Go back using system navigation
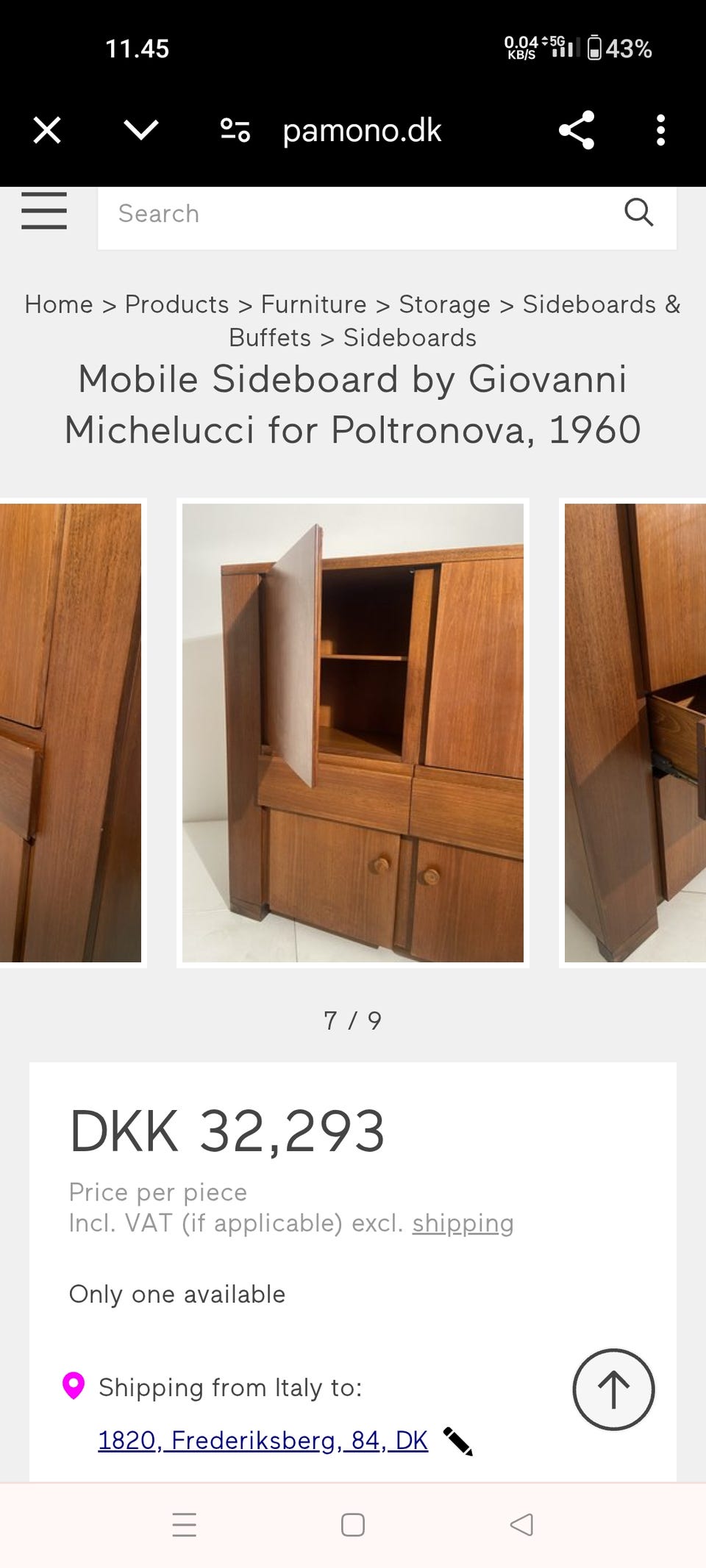 click(x=521, y=1525)
